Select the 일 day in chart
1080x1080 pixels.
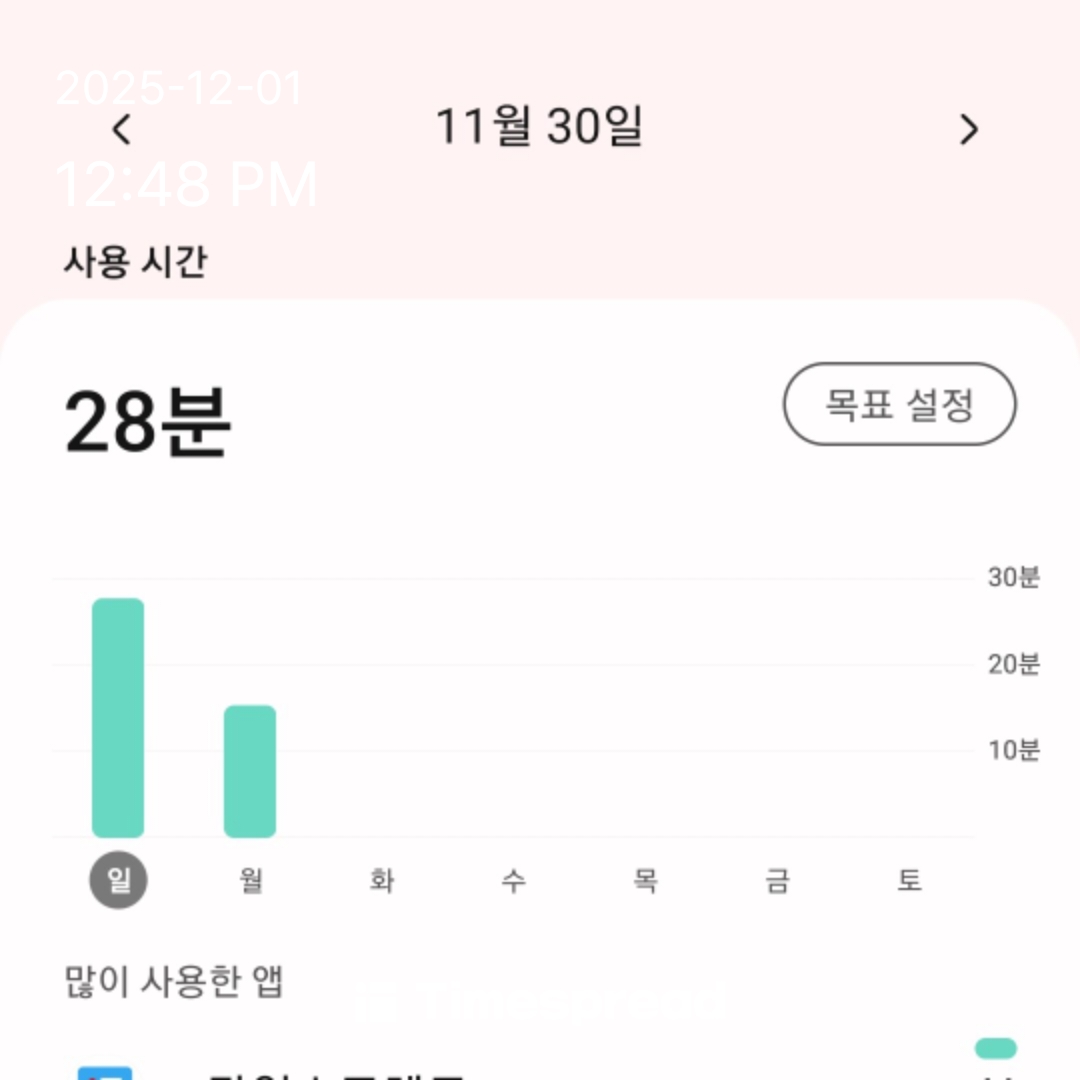point(118,881)
